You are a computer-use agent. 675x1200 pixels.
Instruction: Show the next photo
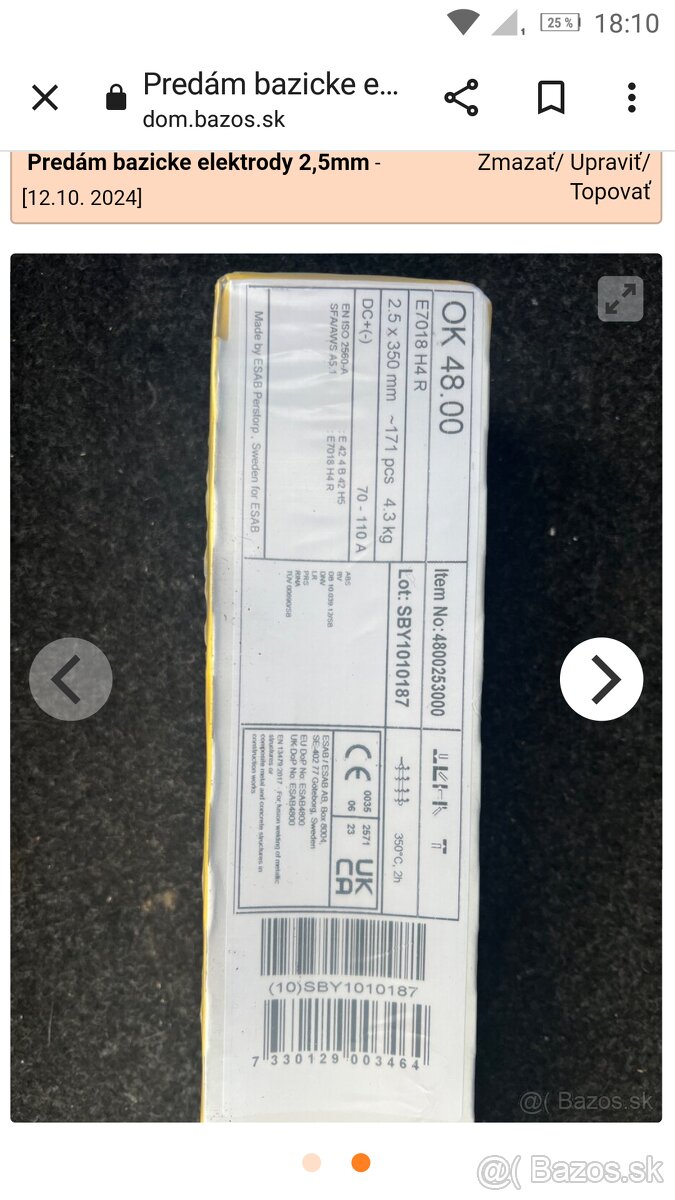point(601,679)
